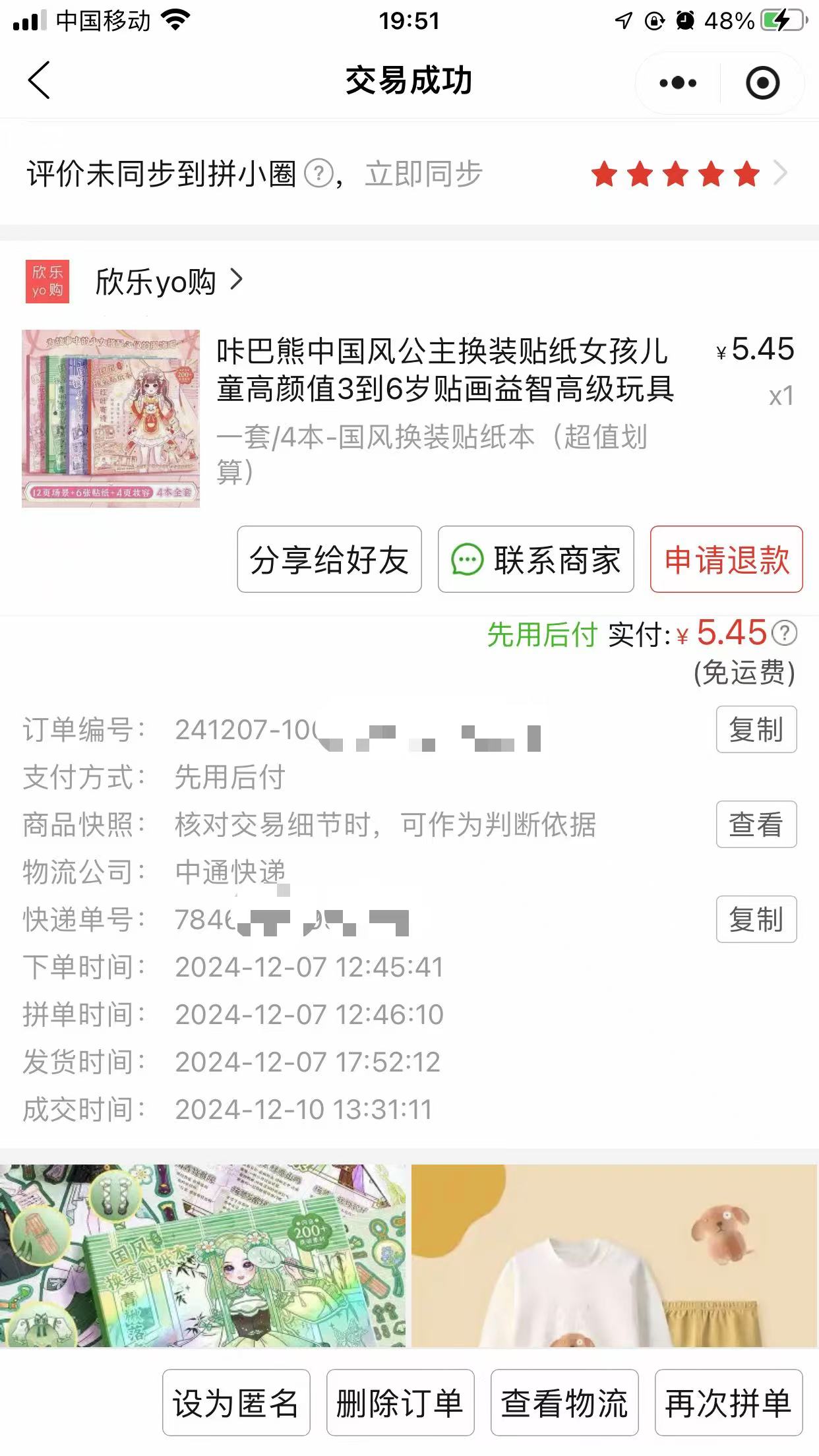Image resolution: width=819 pixels, height=1456 pixels.
Task: View the product snapshot with 查看
Action: click(x=756, y=824)
